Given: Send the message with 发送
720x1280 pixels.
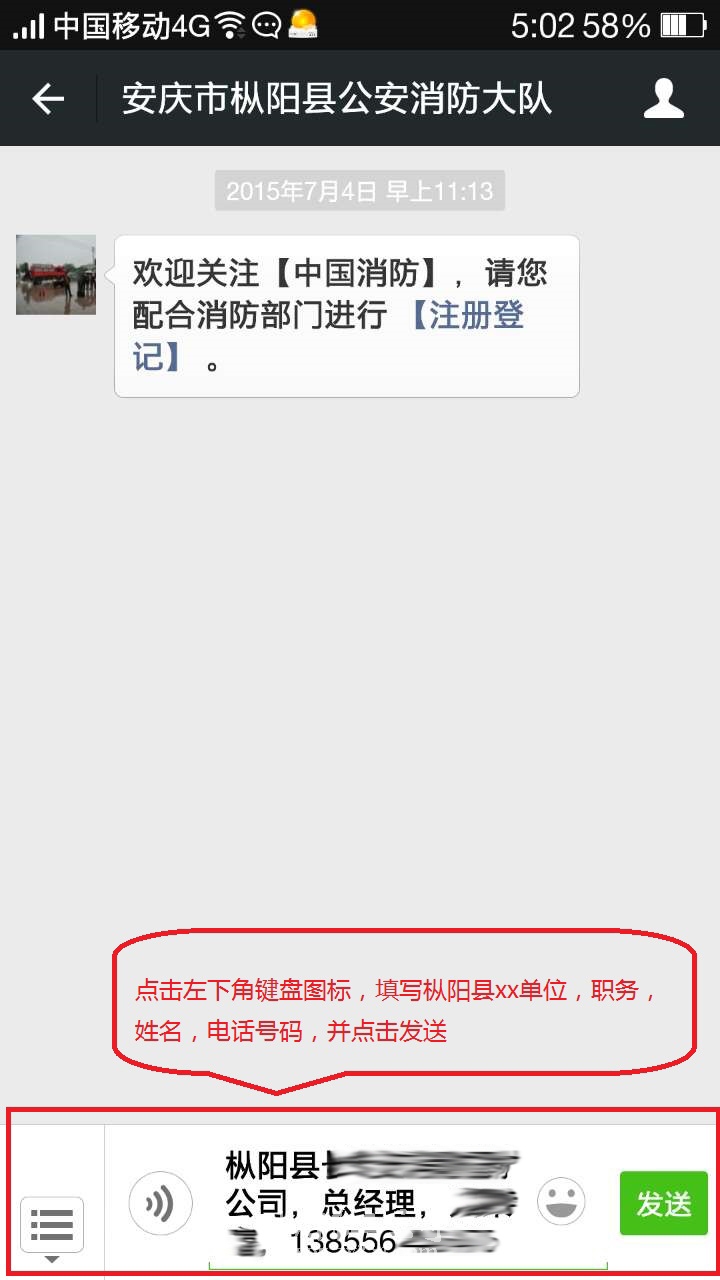Looking at the screenshot, I should coord(663,1203).
